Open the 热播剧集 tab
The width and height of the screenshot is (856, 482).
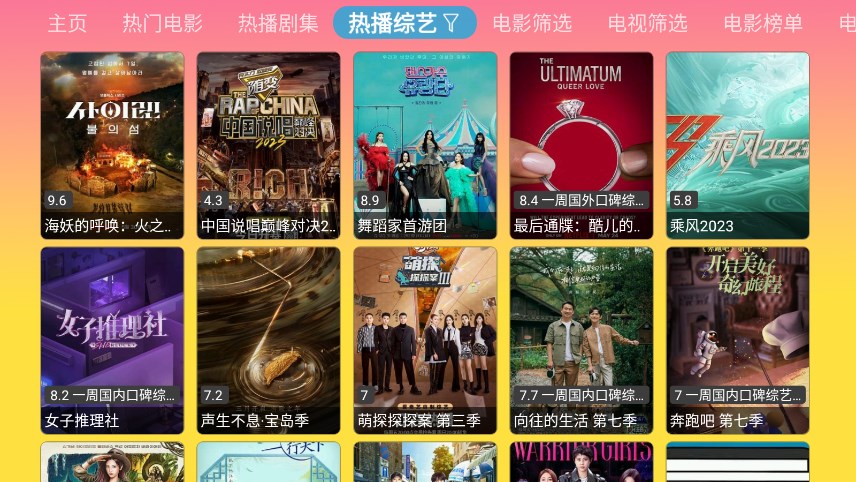coord(278,23)
